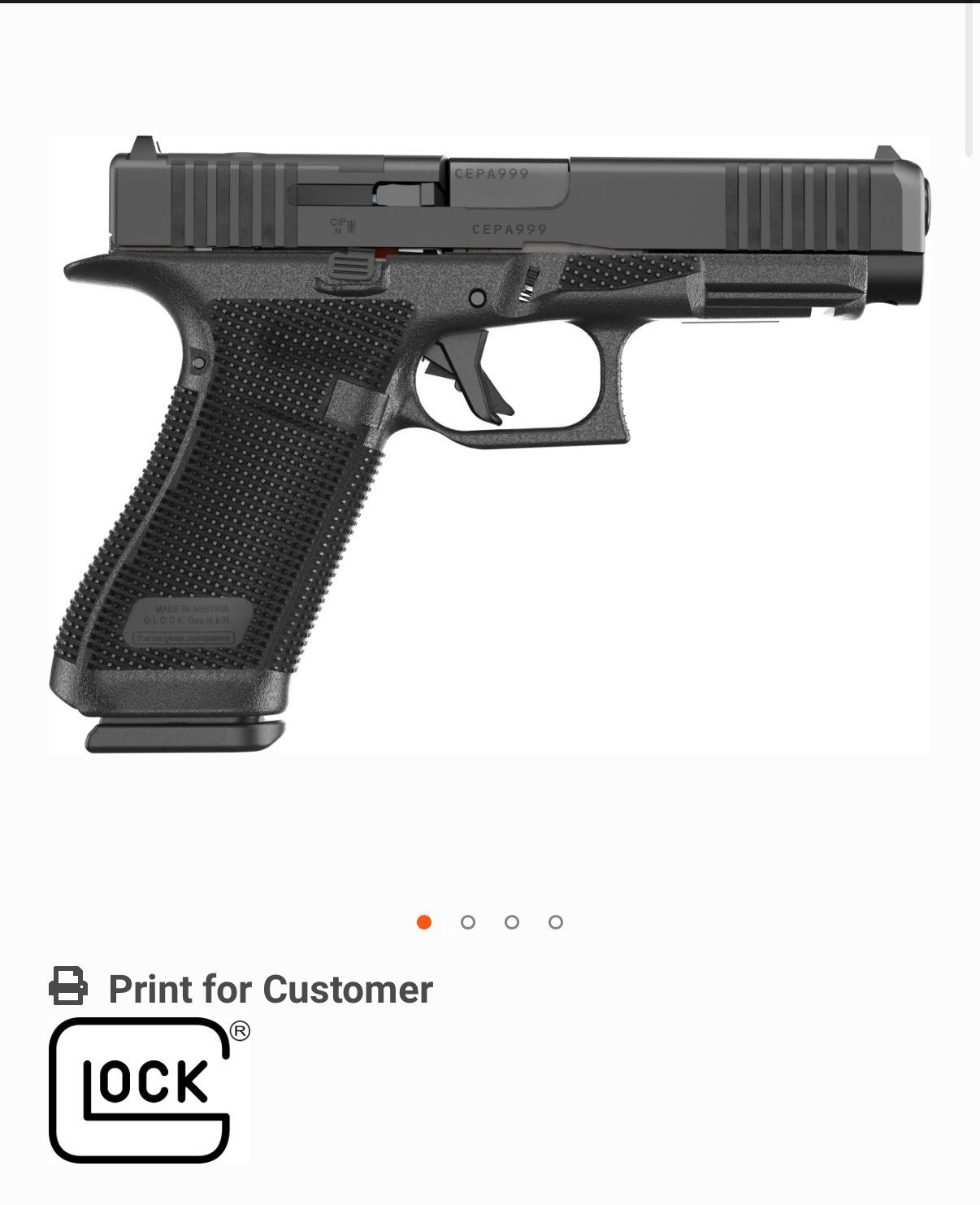Advance the gallery using the rightmost dot
This screenshot has width=980, height=1205.
[556, 922]
